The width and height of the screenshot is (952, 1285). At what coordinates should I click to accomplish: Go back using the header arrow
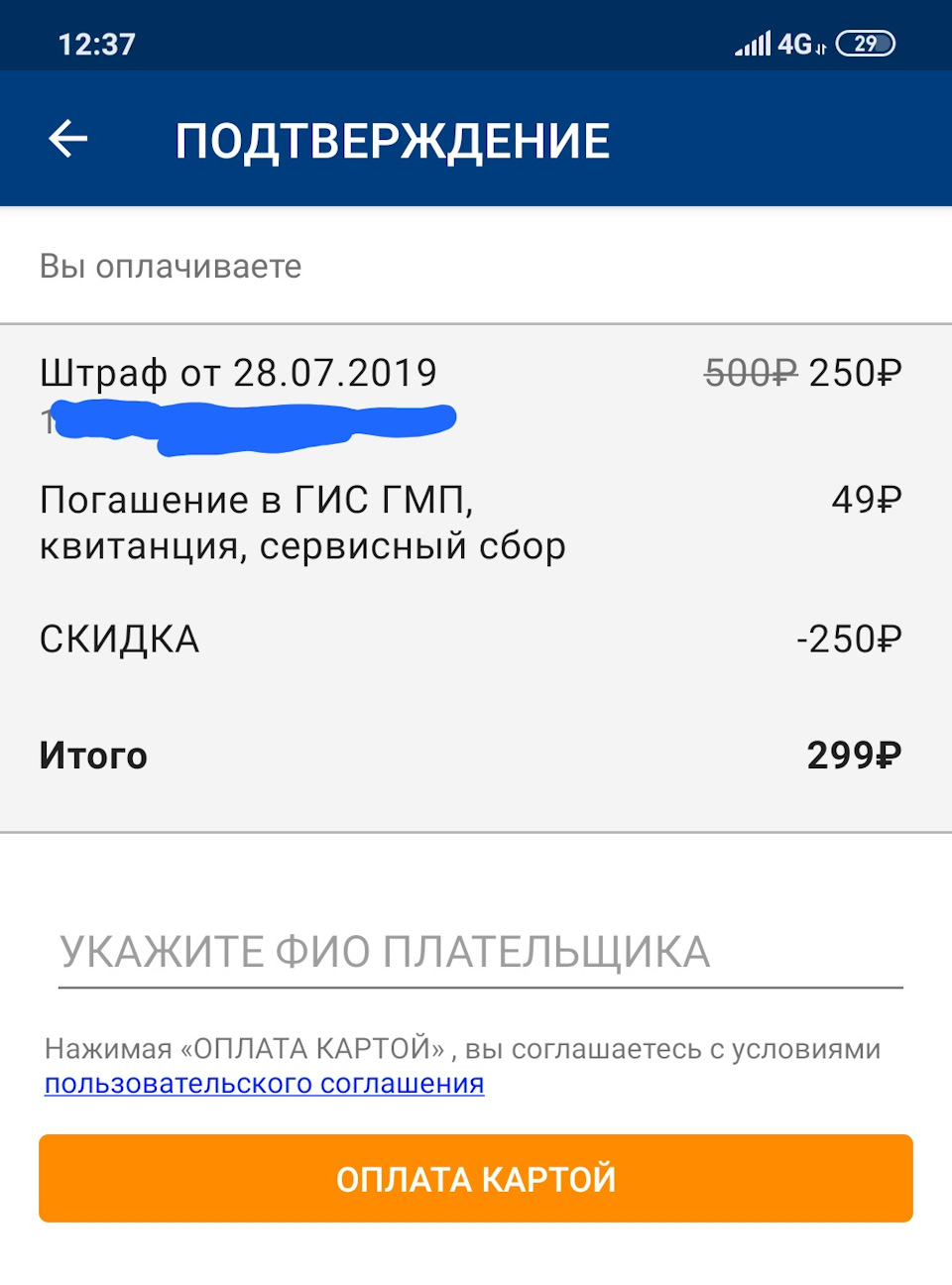(x=68, y=139)
